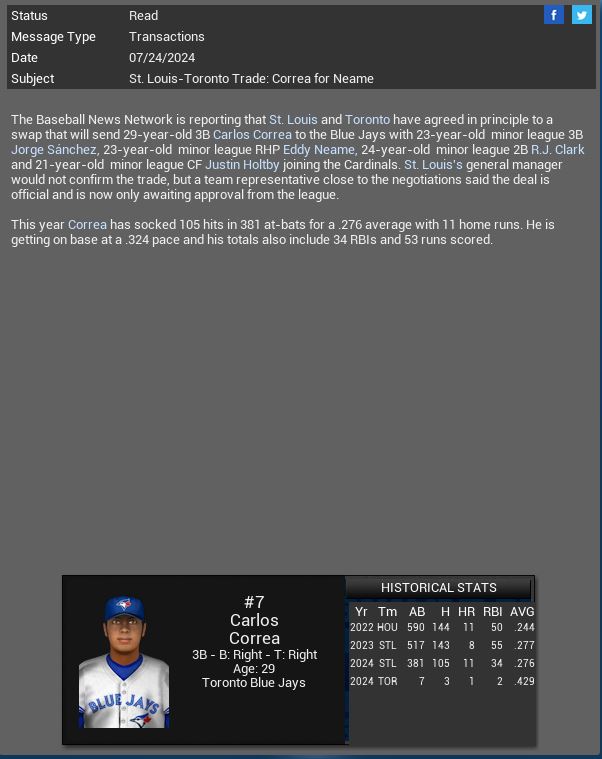Open Eddy Neame player link
The width and height of the screenshot is (602, 759).
point(318,149)
